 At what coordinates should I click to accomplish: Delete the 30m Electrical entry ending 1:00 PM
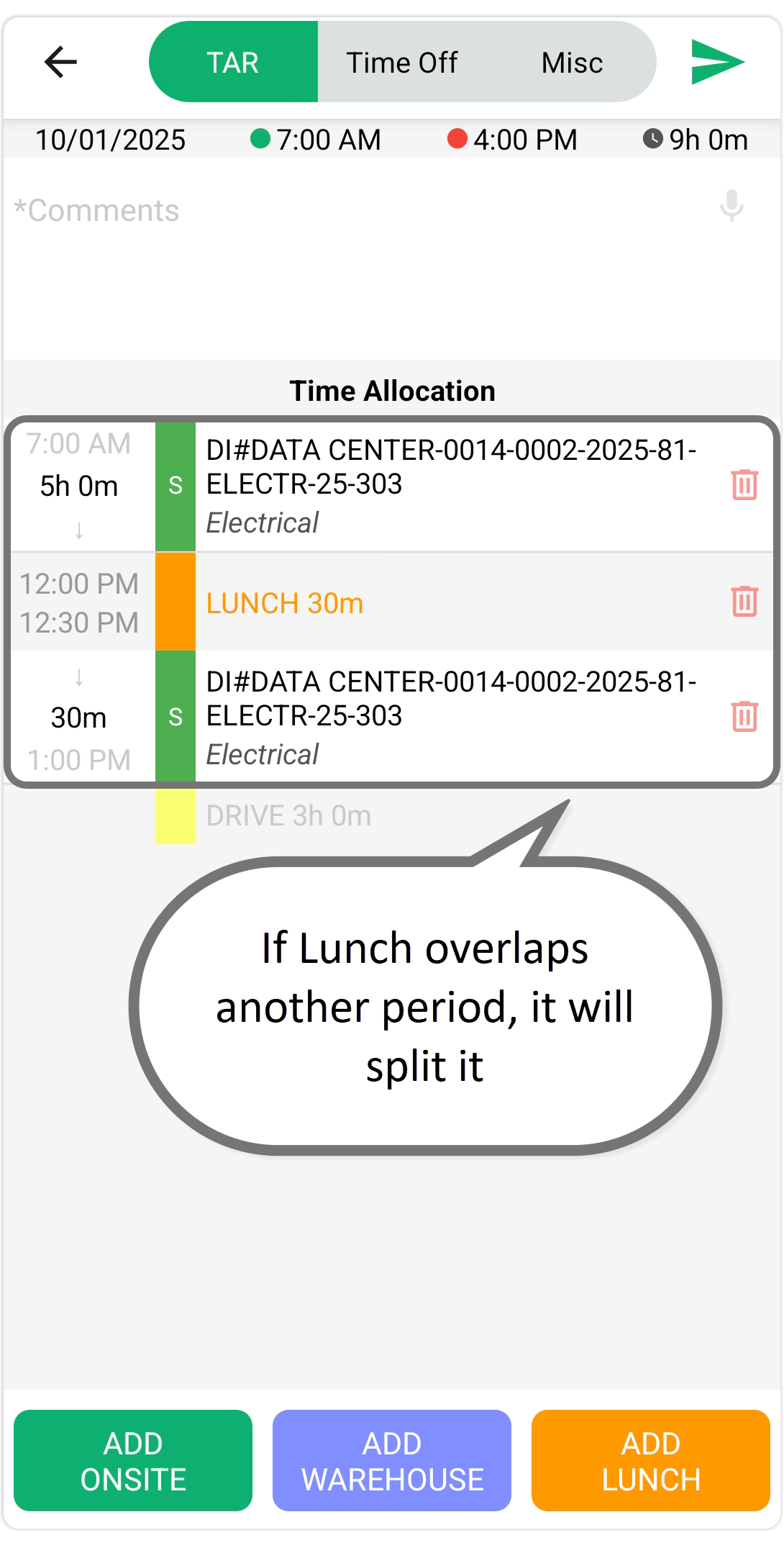pos(744,716)
